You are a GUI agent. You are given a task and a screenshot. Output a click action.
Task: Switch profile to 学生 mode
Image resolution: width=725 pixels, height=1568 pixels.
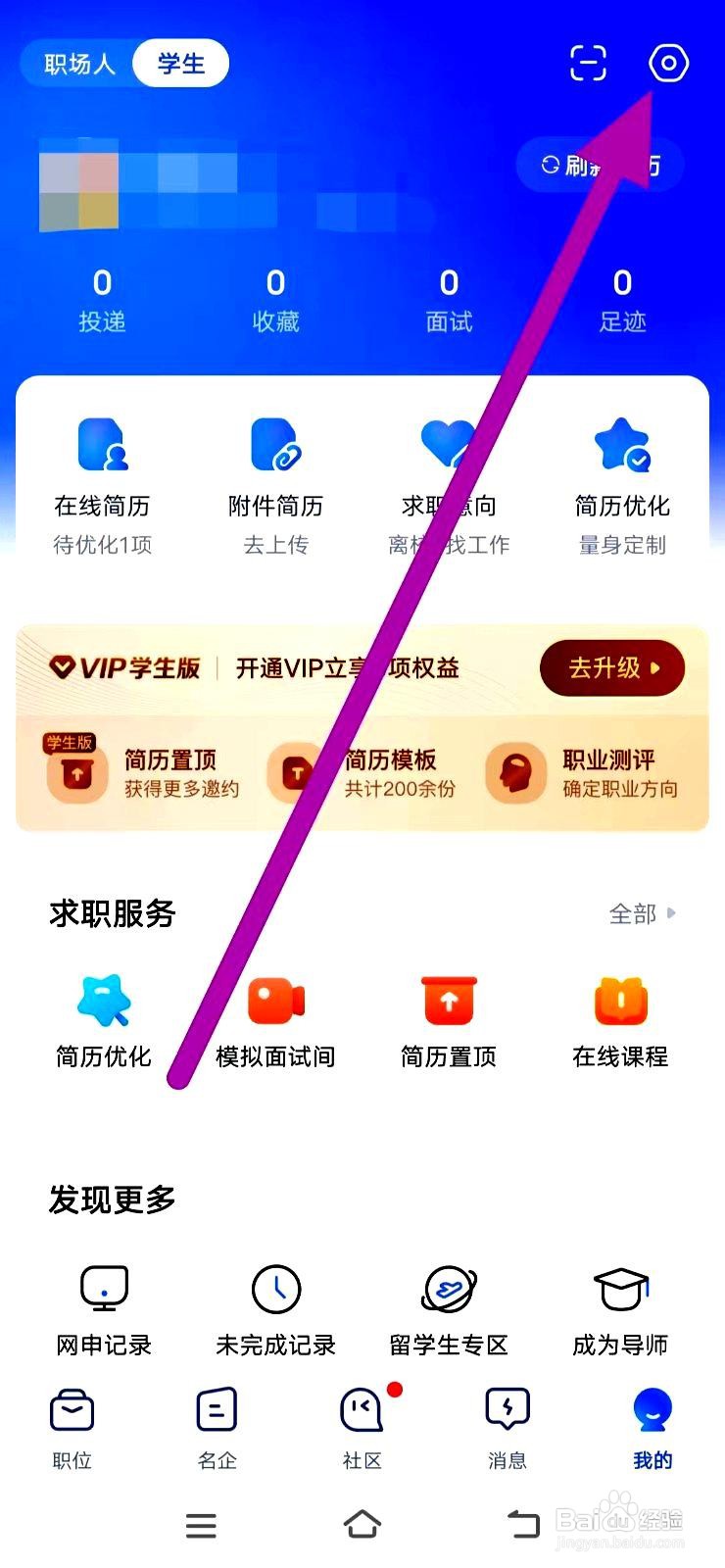point(180,63)
